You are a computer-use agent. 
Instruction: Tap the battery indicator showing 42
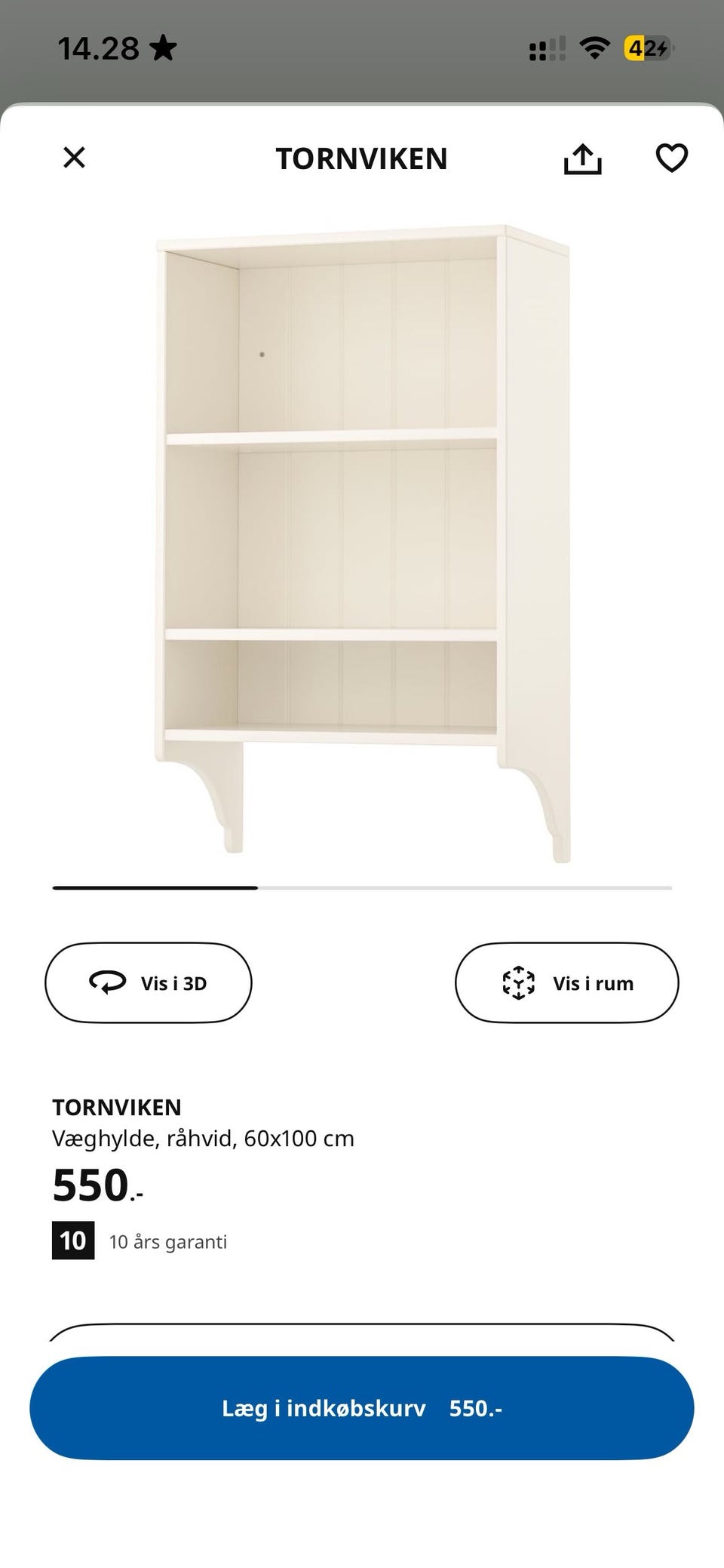[x=646, y=48]
